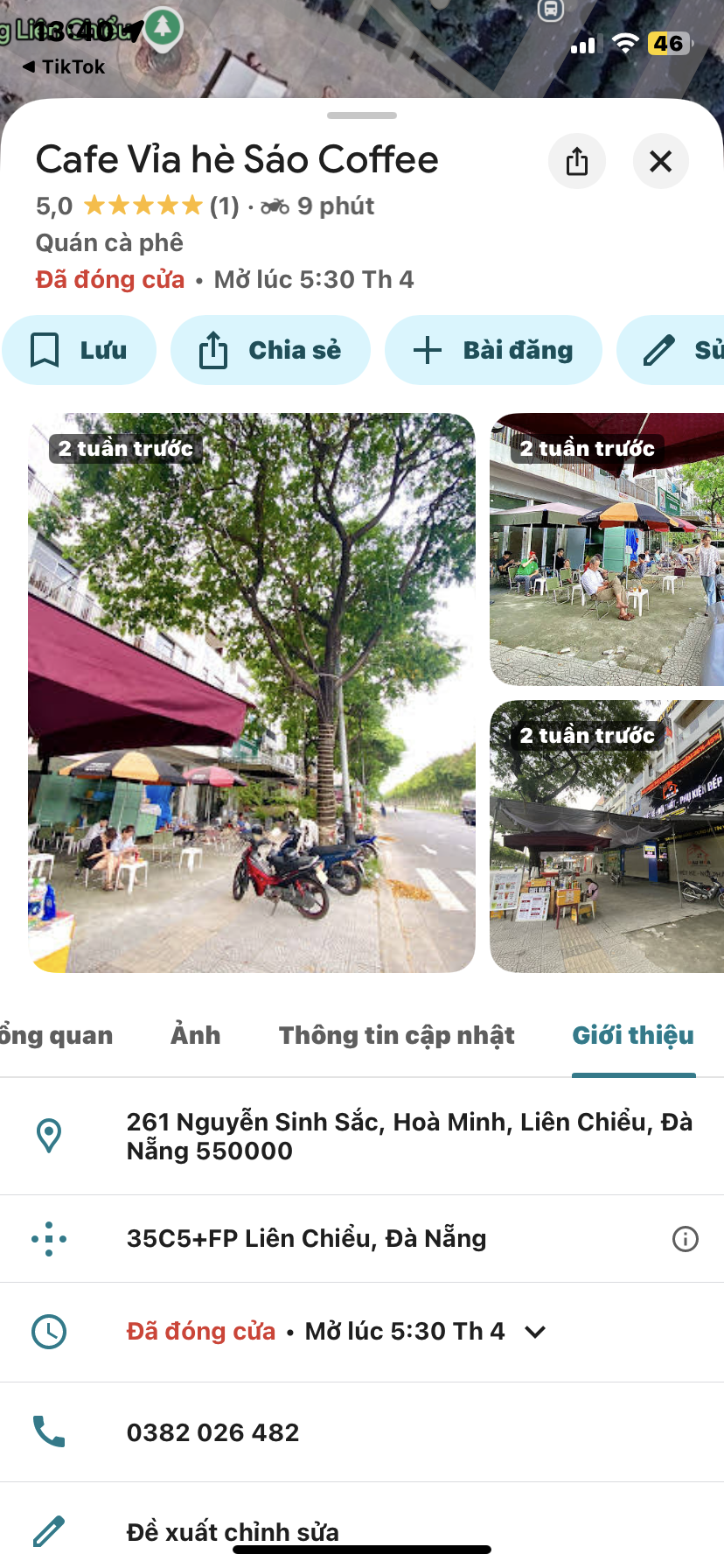Image resolution: width=724 pixels, height=1568 pixels.
Task: Open the large tree-lined sidewalk photo
Action: pos(252,693)
